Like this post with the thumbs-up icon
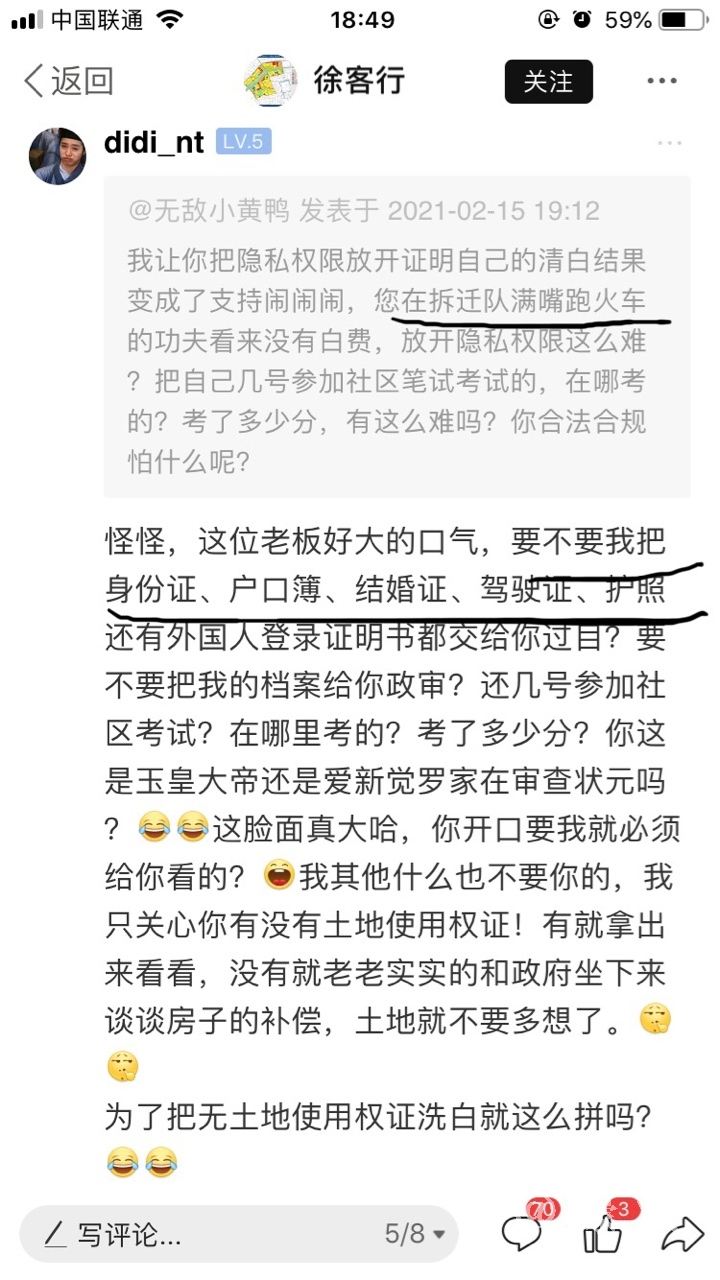This screenshot has width=720, height=1280. click(602, 1236)
